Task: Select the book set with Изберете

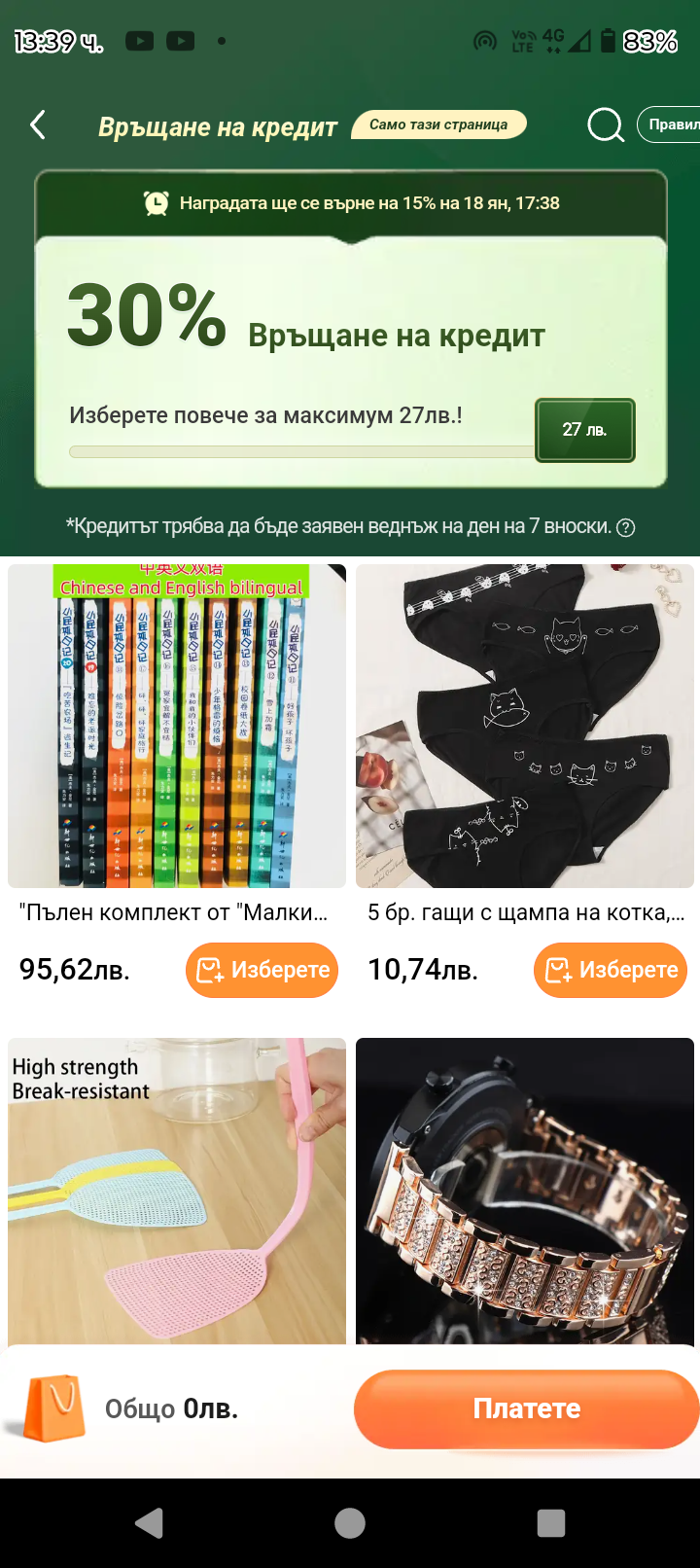Action: pos(262,970)
